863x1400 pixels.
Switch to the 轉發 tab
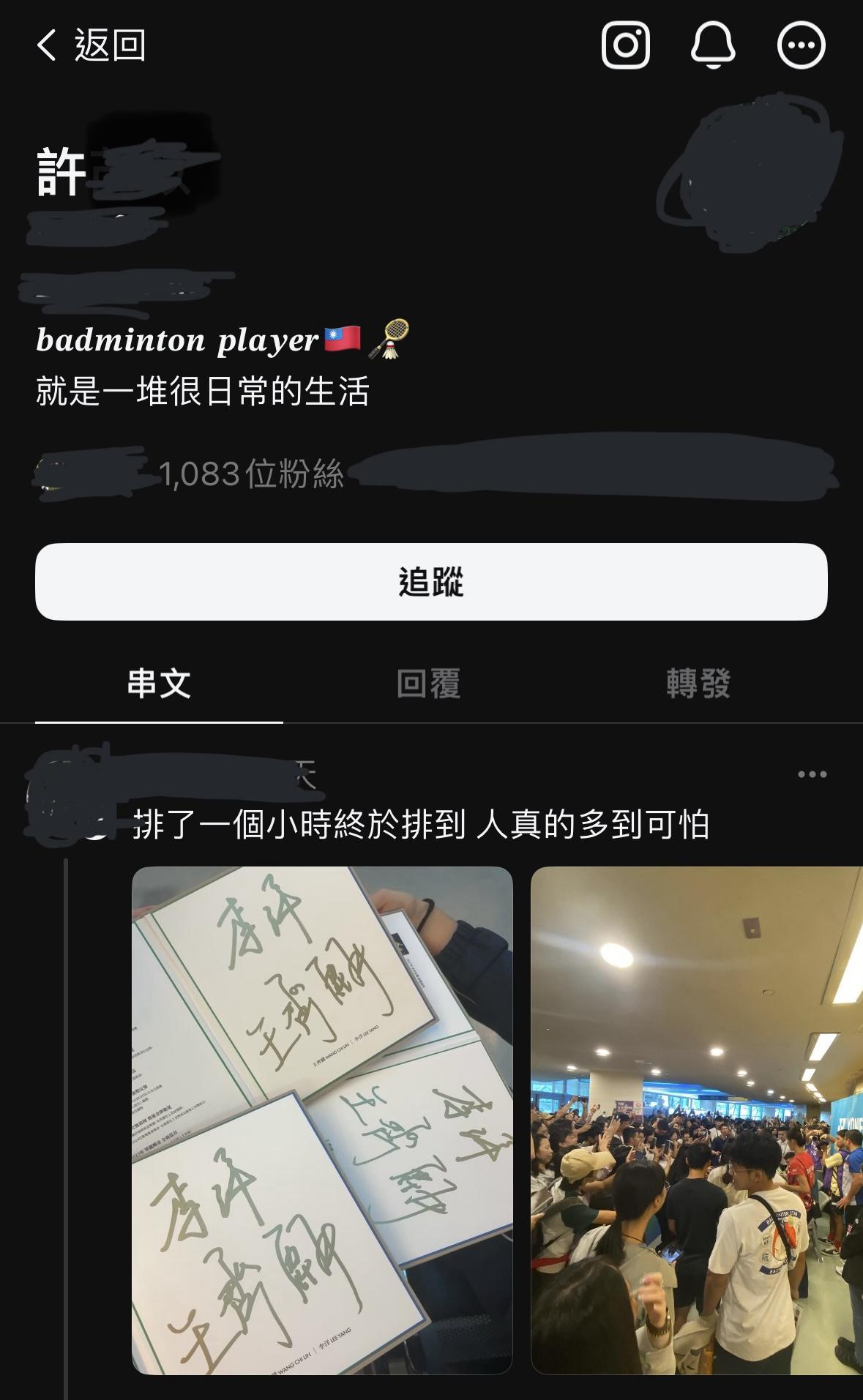[x=698, y=684]
